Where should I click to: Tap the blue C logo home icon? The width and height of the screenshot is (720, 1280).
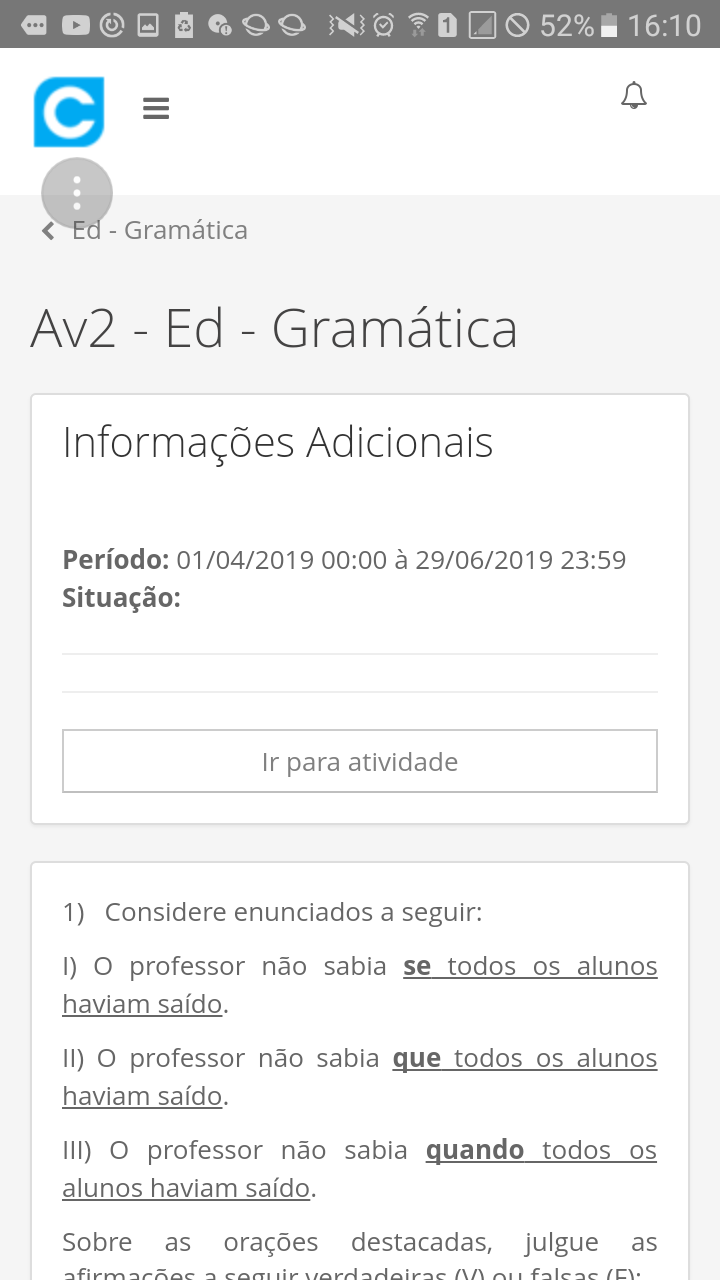pos(68,110)
